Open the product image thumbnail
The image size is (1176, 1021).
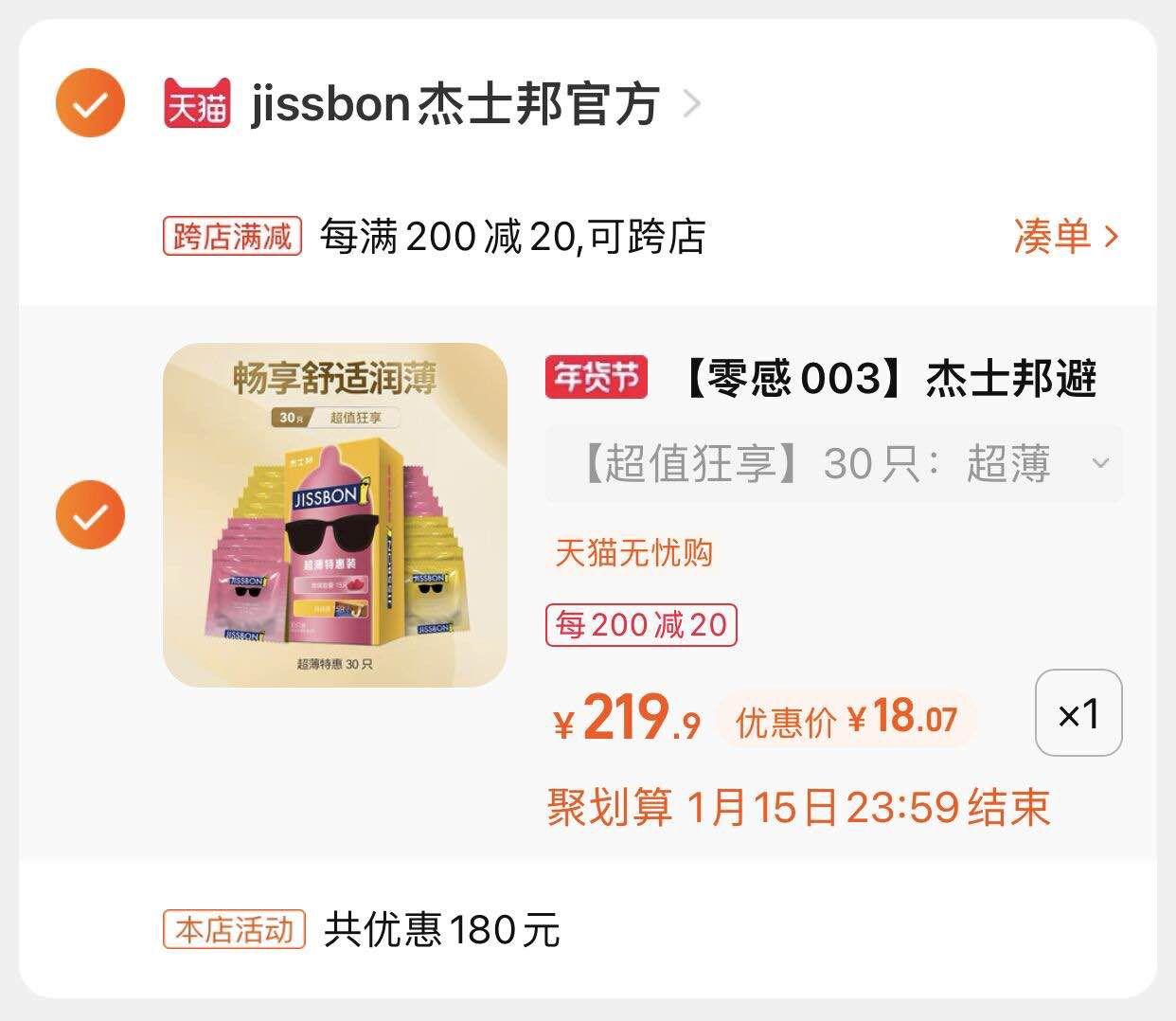coord(335,514)
